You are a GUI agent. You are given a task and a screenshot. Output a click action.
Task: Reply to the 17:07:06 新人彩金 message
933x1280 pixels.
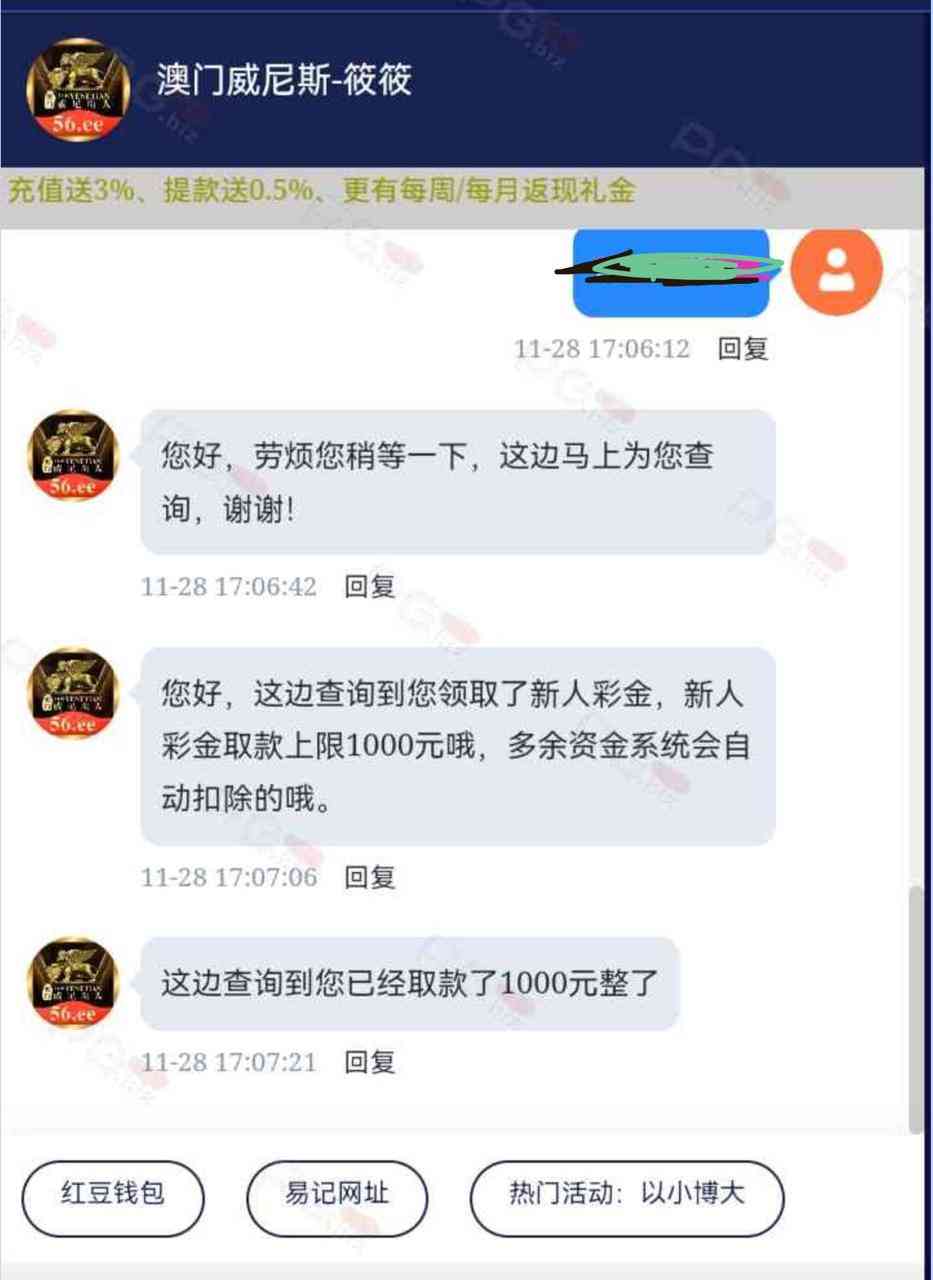click(x=369, y=877)
